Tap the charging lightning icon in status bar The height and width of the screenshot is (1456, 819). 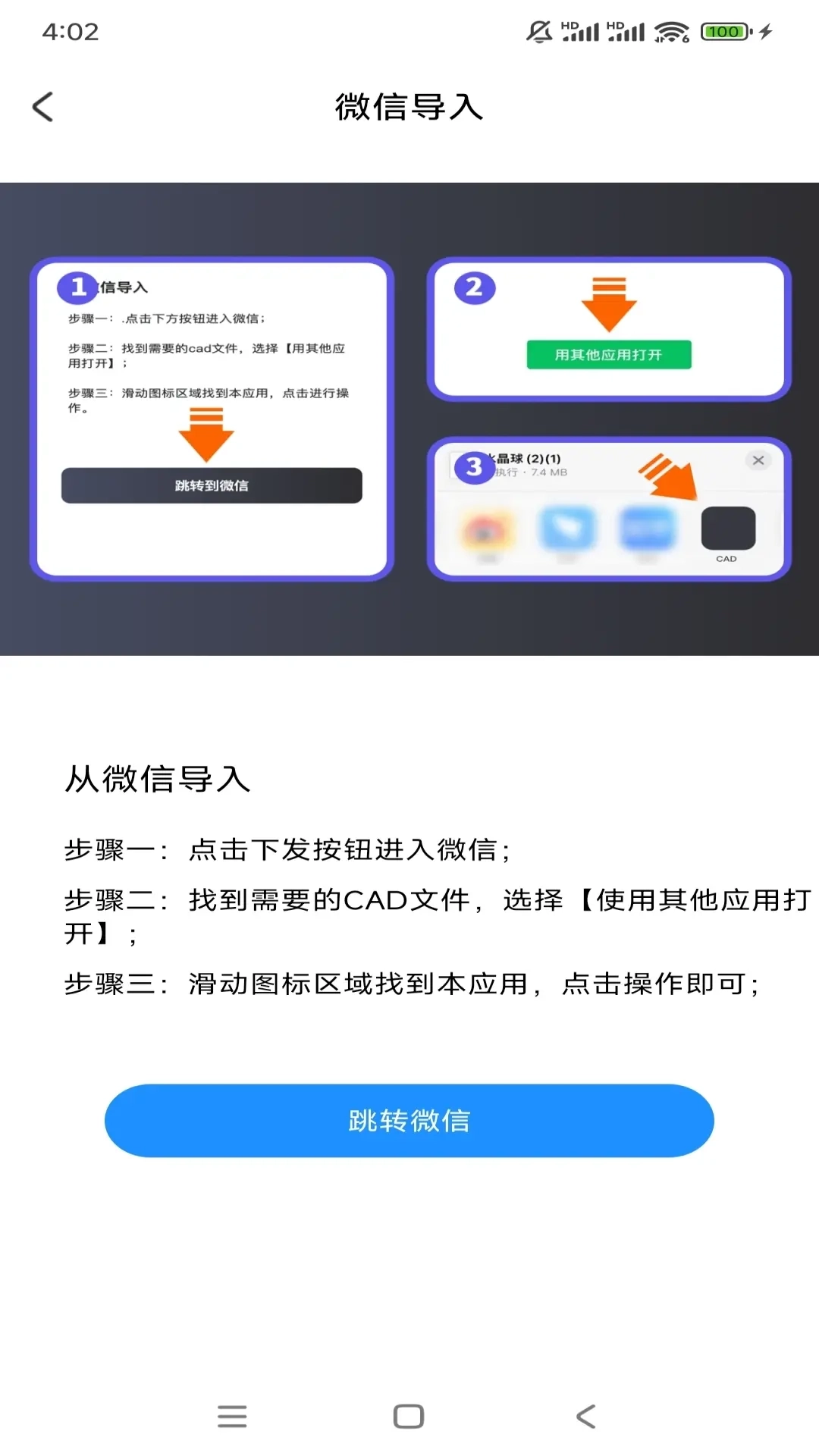point(766,30)
